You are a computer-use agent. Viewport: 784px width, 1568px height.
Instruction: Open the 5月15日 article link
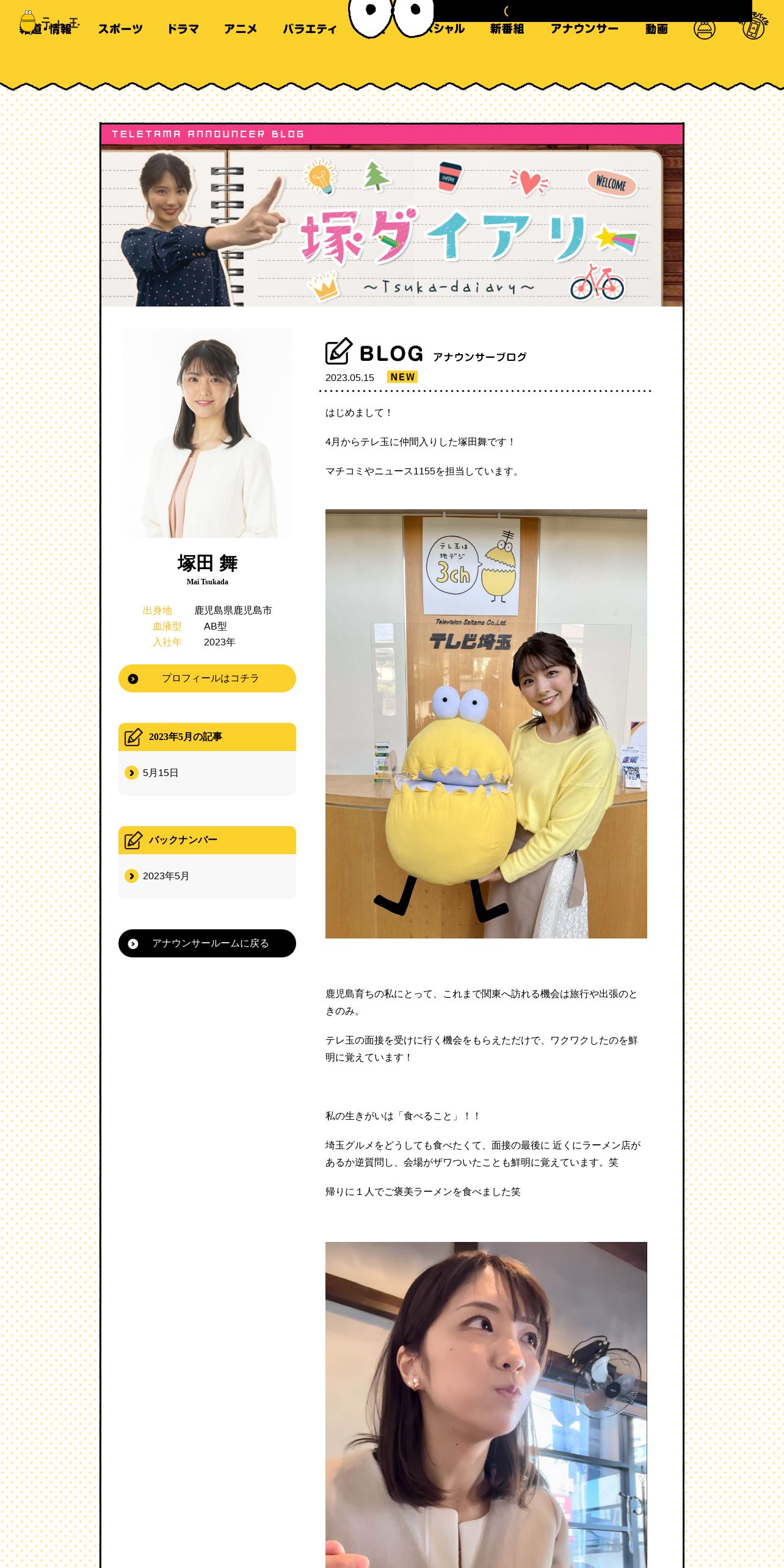pos(160,773)
